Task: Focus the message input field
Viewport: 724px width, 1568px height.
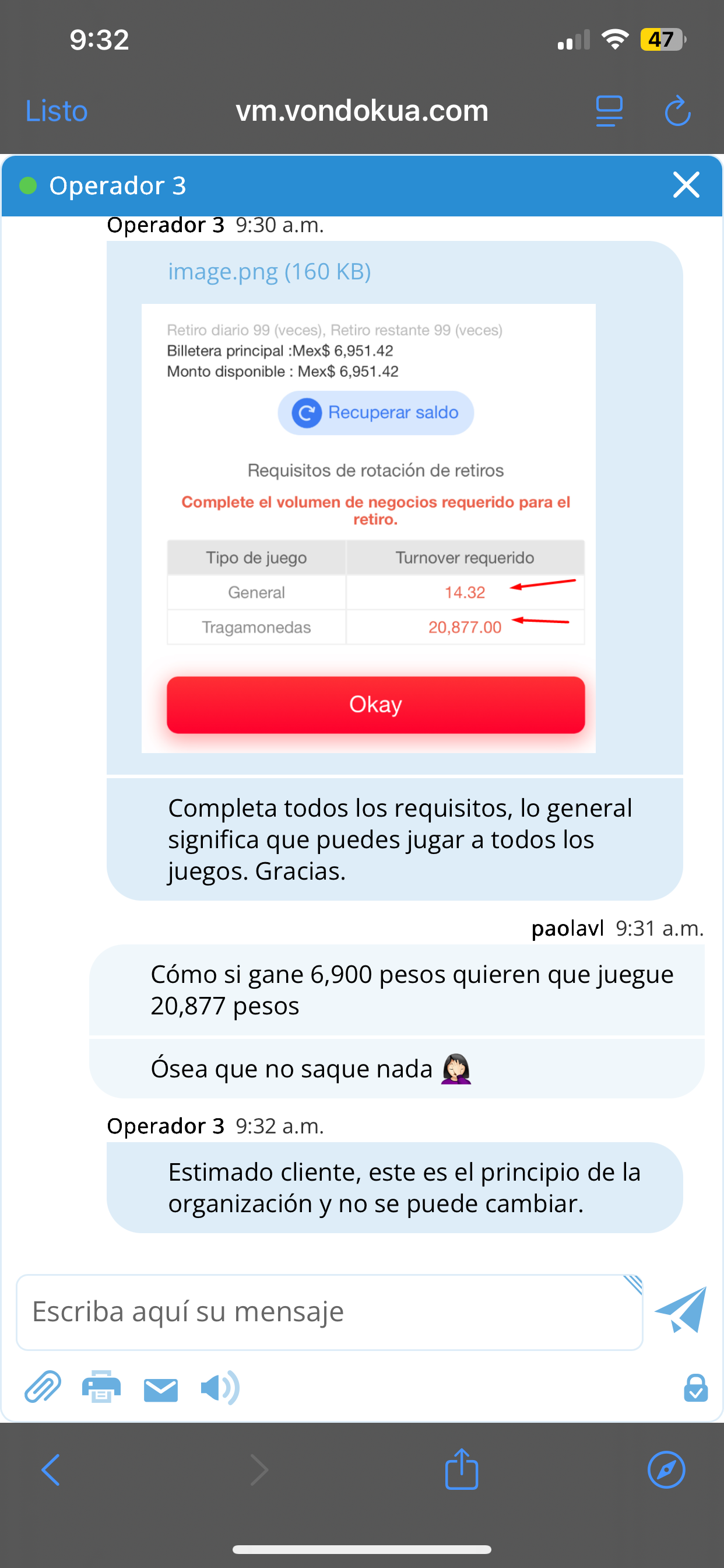Action: 329,1312
